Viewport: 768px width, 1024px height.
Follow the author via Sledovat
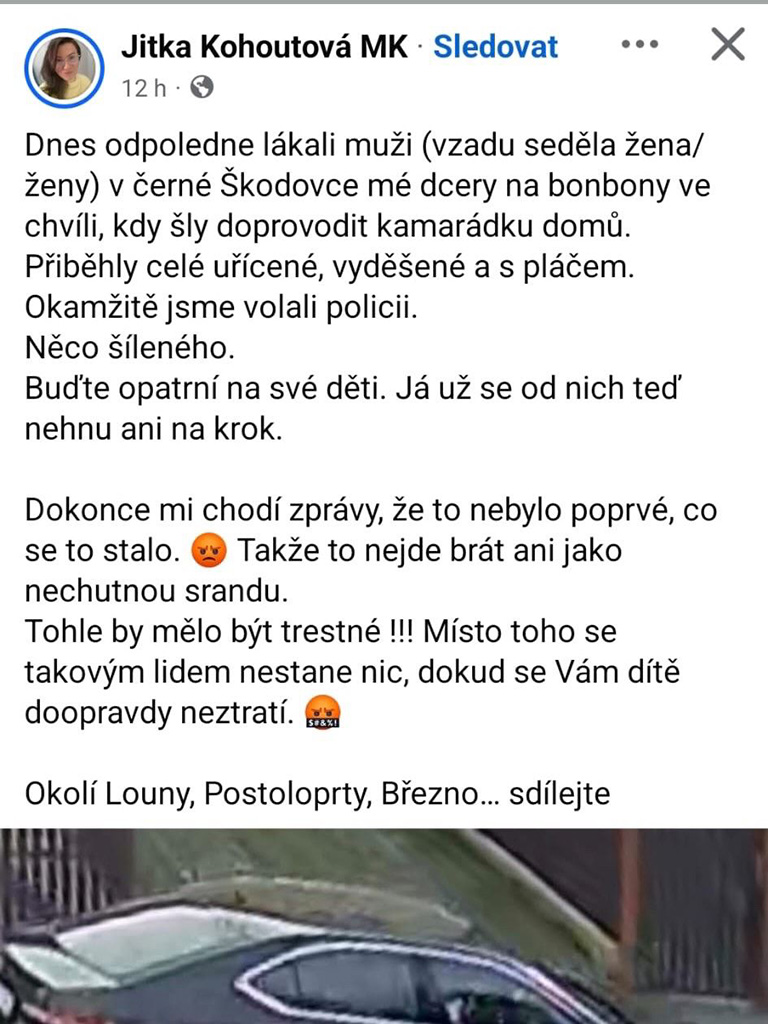495,47
